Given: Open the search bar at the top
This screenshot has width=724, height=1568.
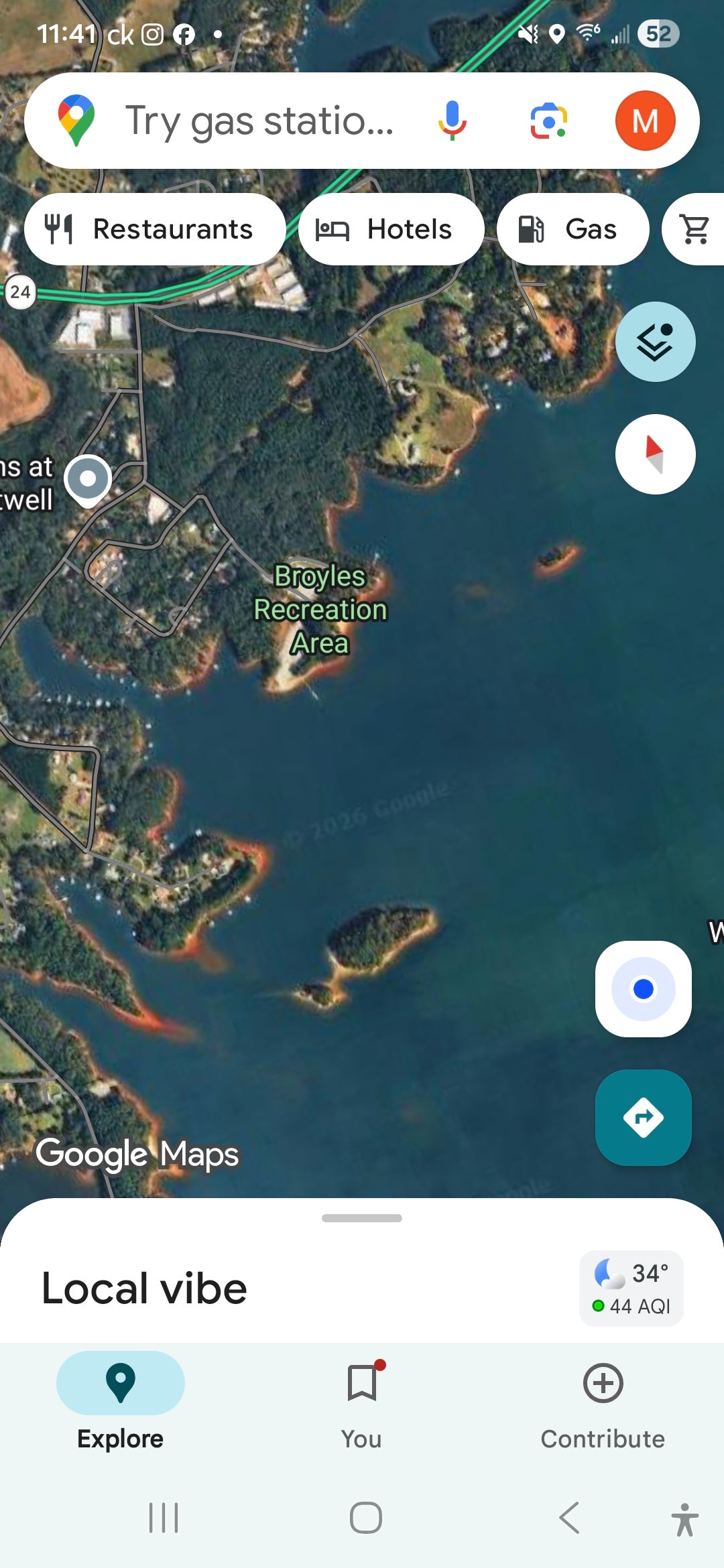Looking at the screenshot, I should pyautogui.click(x=258, y=121).
